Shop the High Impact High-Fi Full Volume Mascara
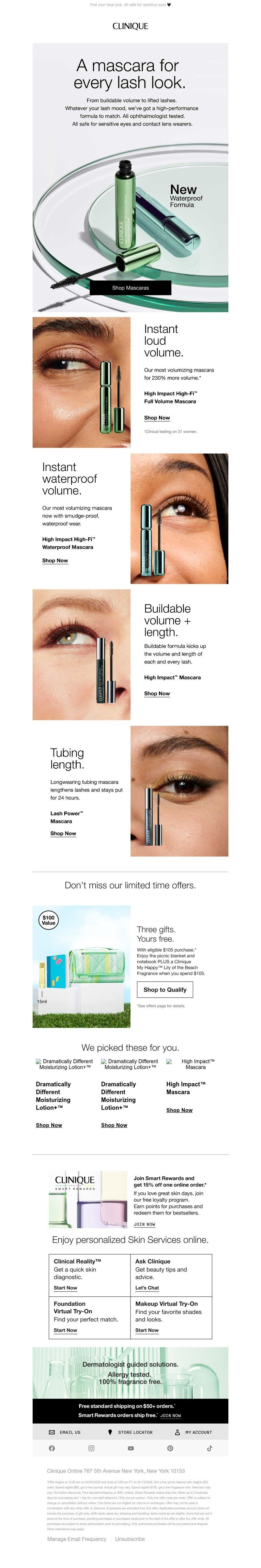The height and width of the screenshot is (1568, 261). click(157, 418)
